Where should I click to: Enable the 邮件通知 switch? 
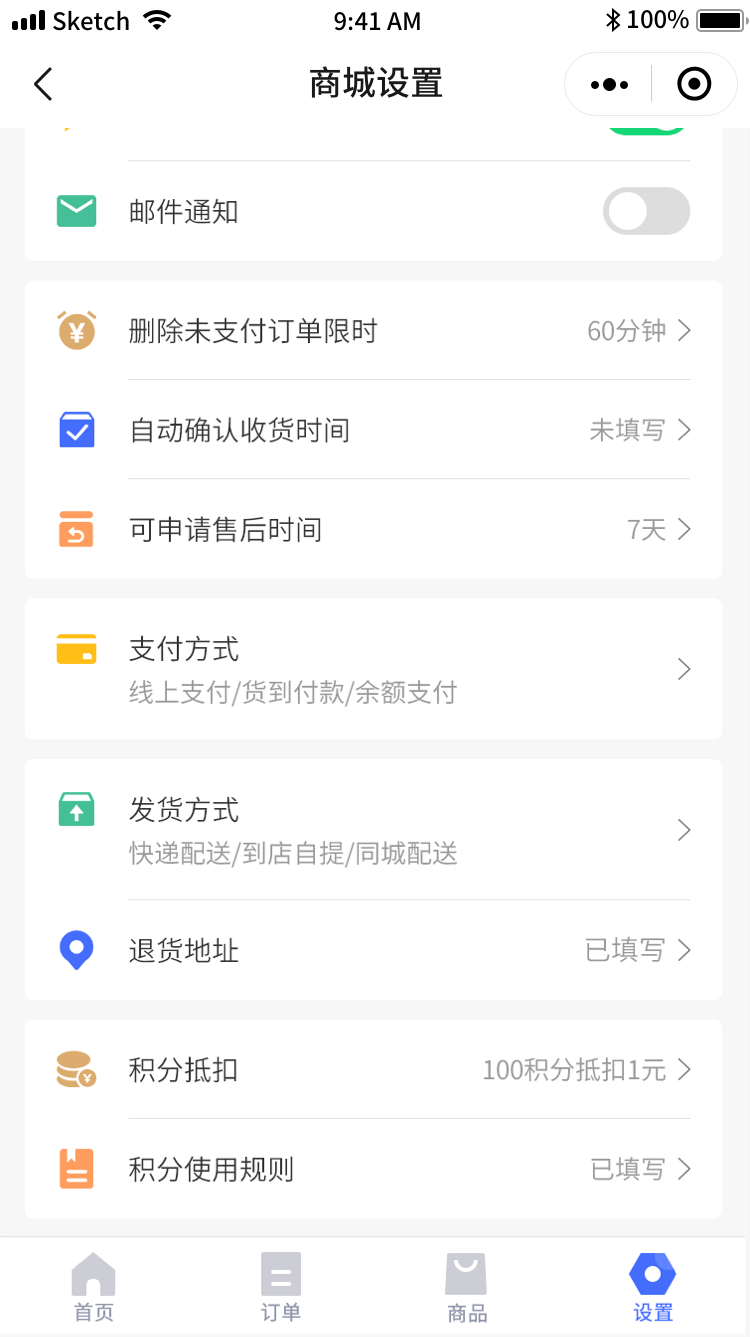646,212
